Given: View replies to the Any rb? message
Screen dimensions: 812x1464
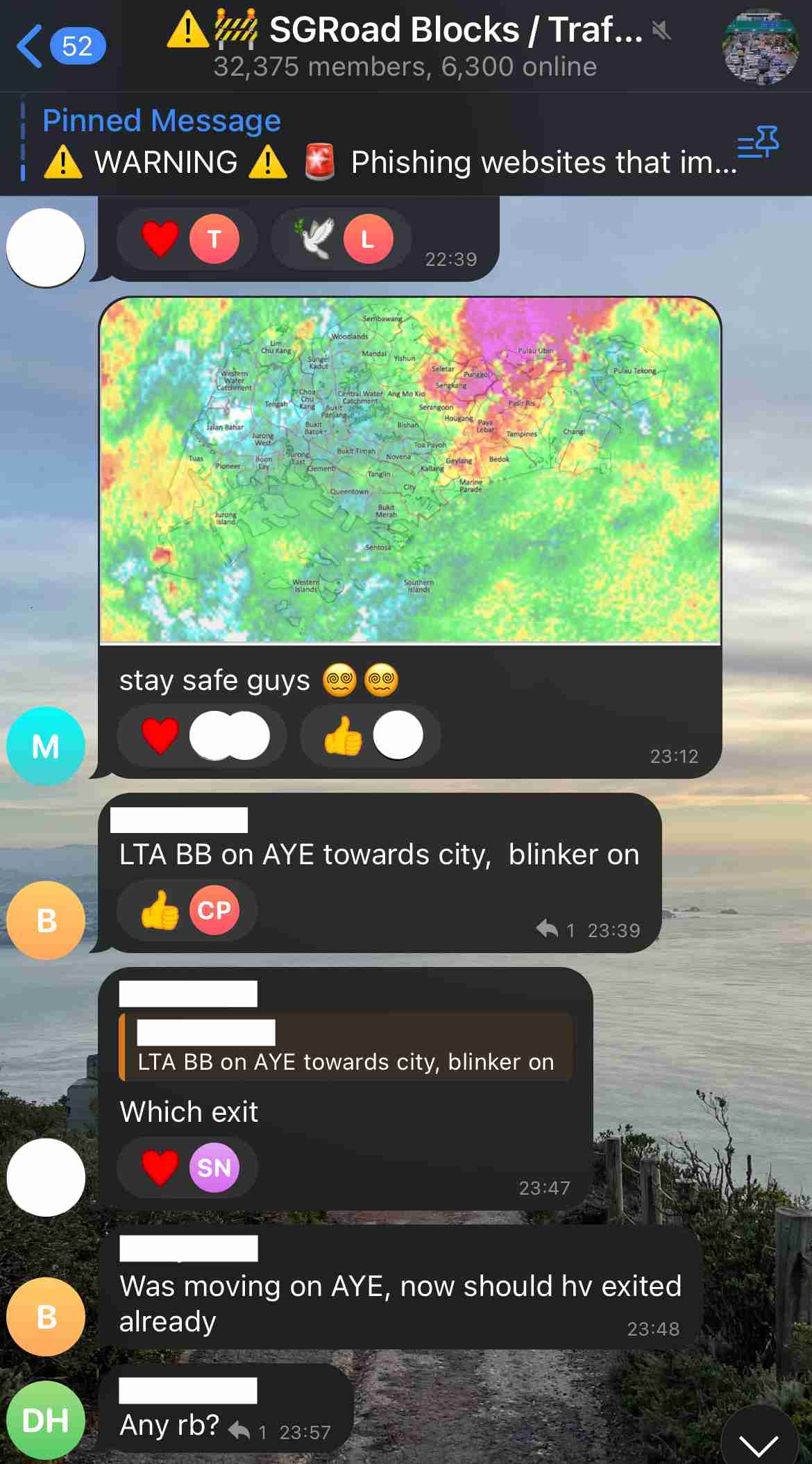Looking at the screenshot, I should (248, 1432).
